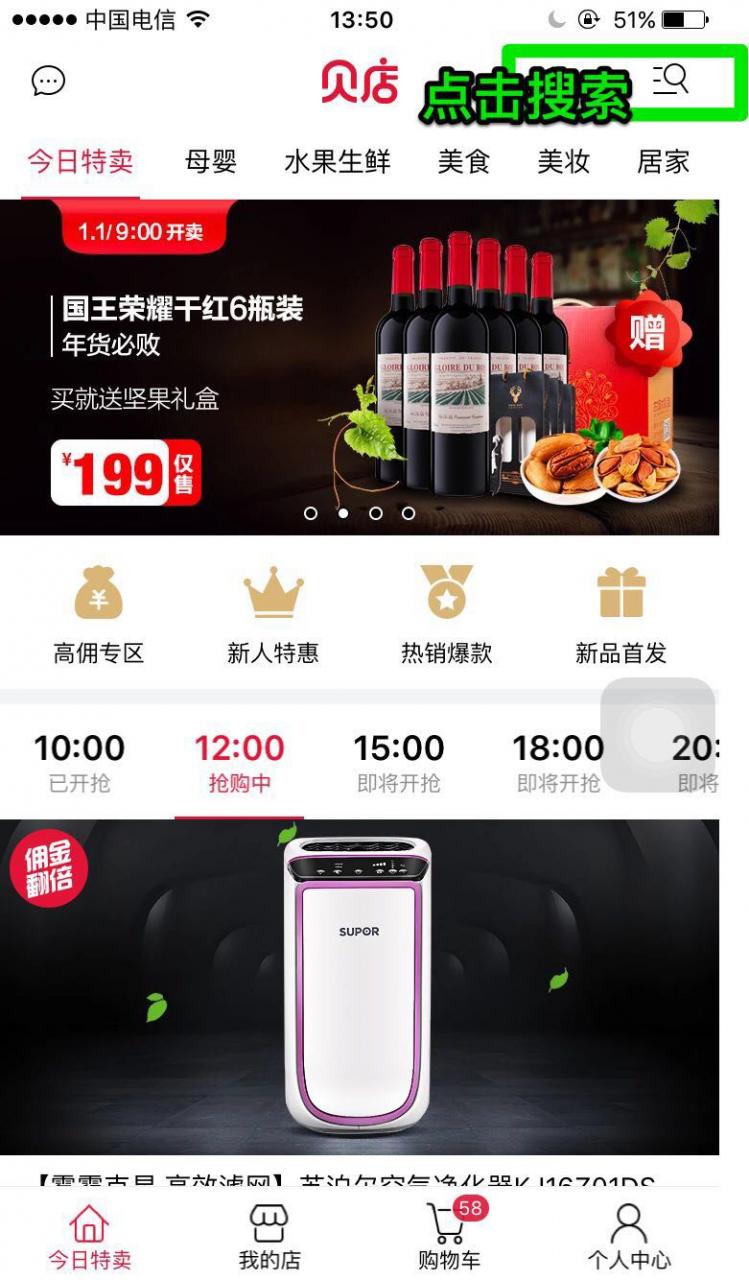Select the 18:00 upcoming sale slot
This screenshot has width=749, height=1280.
(557, 762)
